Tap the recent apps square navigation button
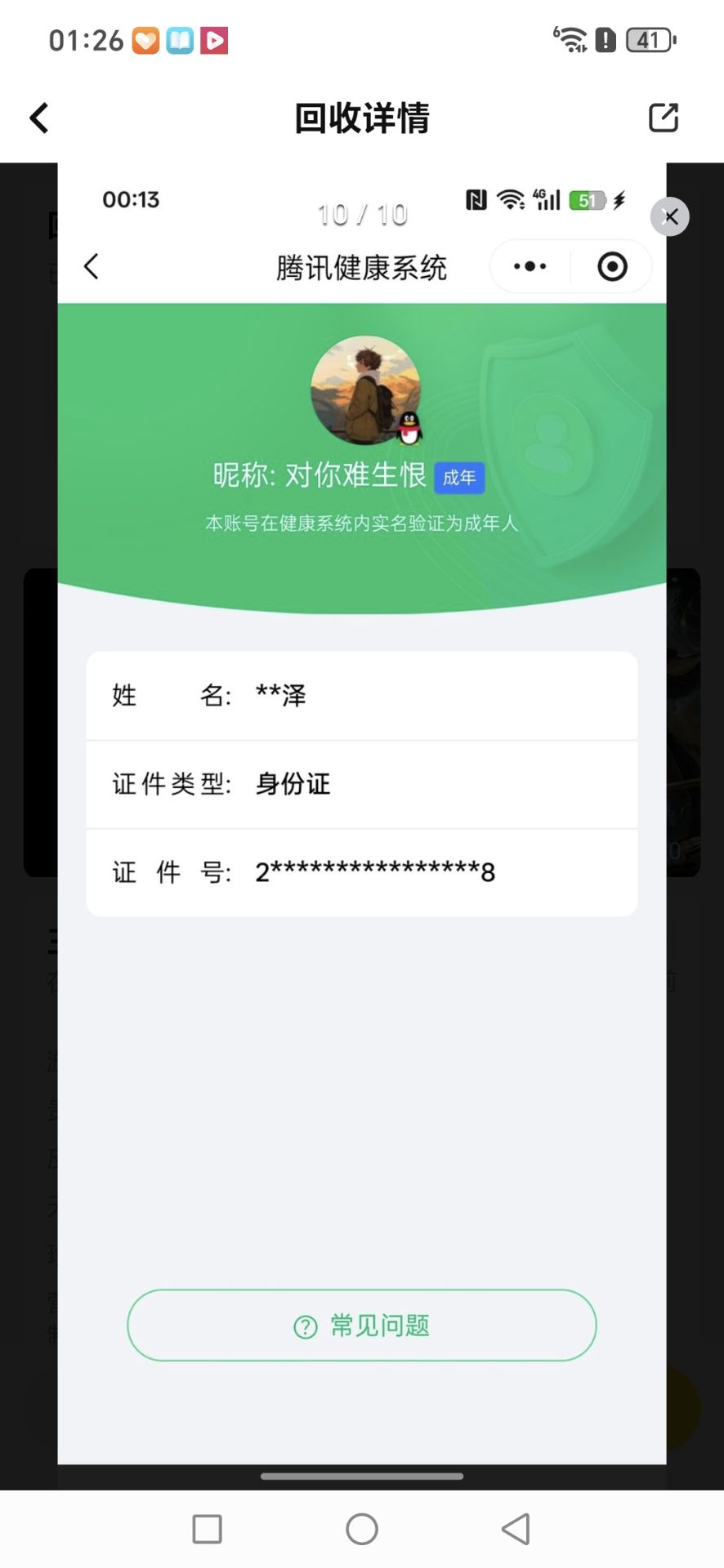724x1568 pixels. click(x=207, y=1529)
